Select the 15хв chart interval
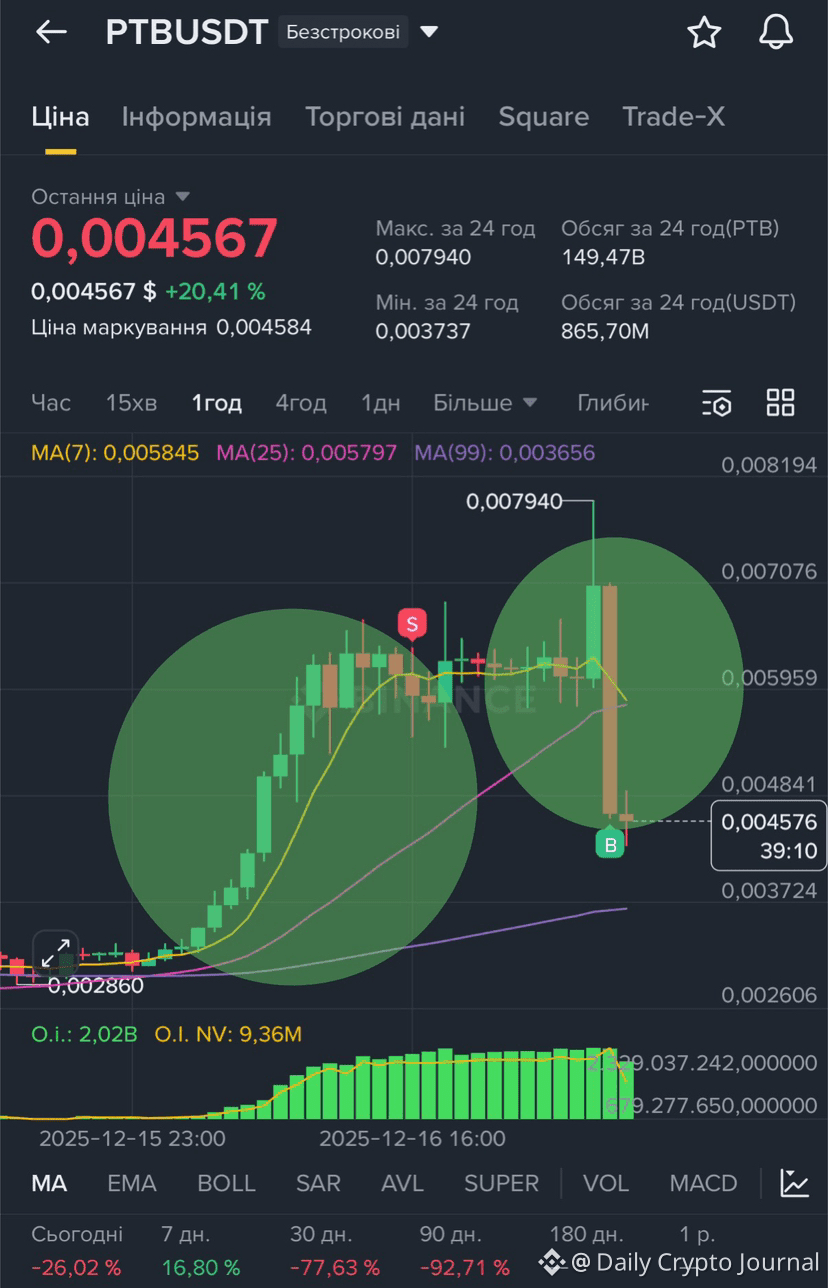 tap(131, 403)
